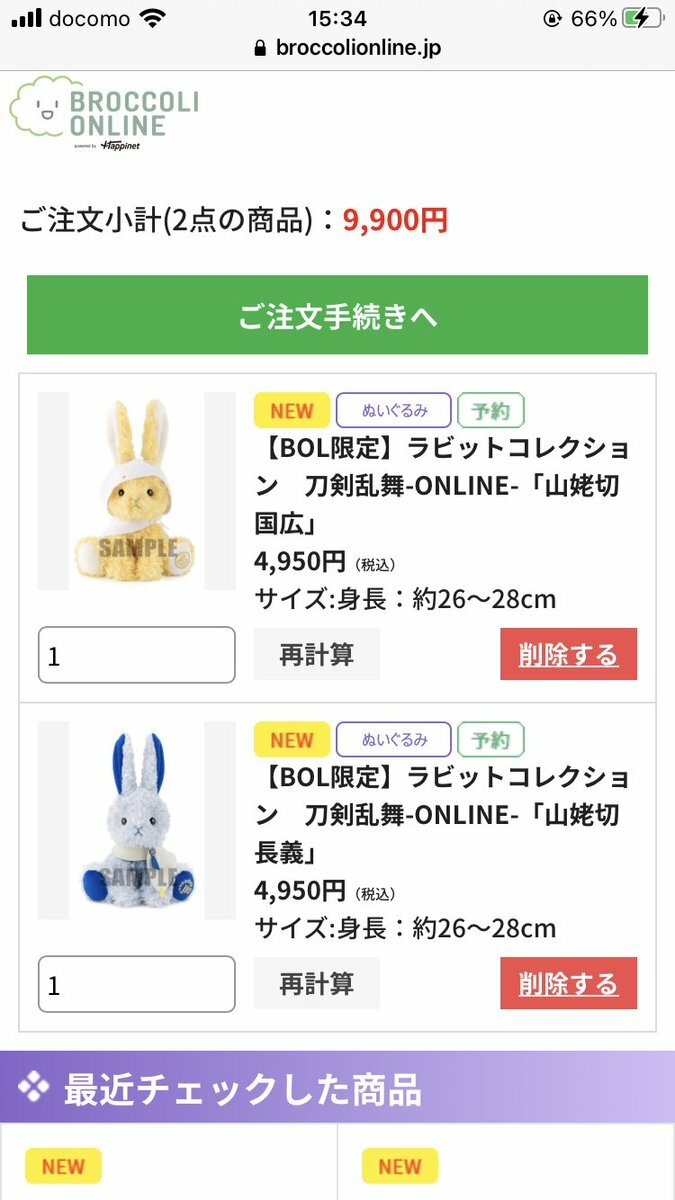Viewport: 675px width, 1200px height.
Task: Remove 山姥切長義 rabbit from cart
Action: point(568,984)
